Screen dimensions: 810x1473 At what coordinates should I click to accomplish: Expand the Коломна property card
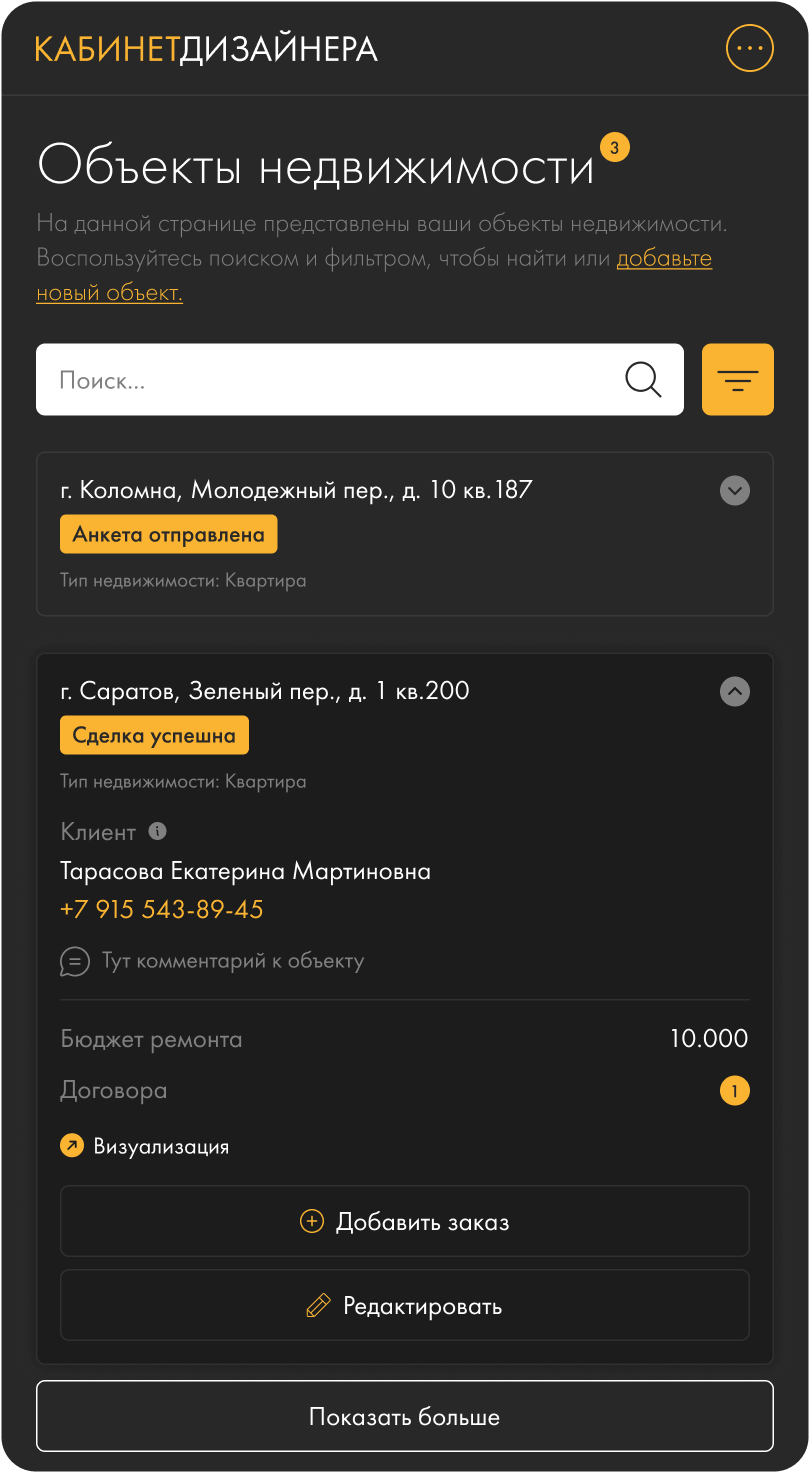[x=735, y=491]
